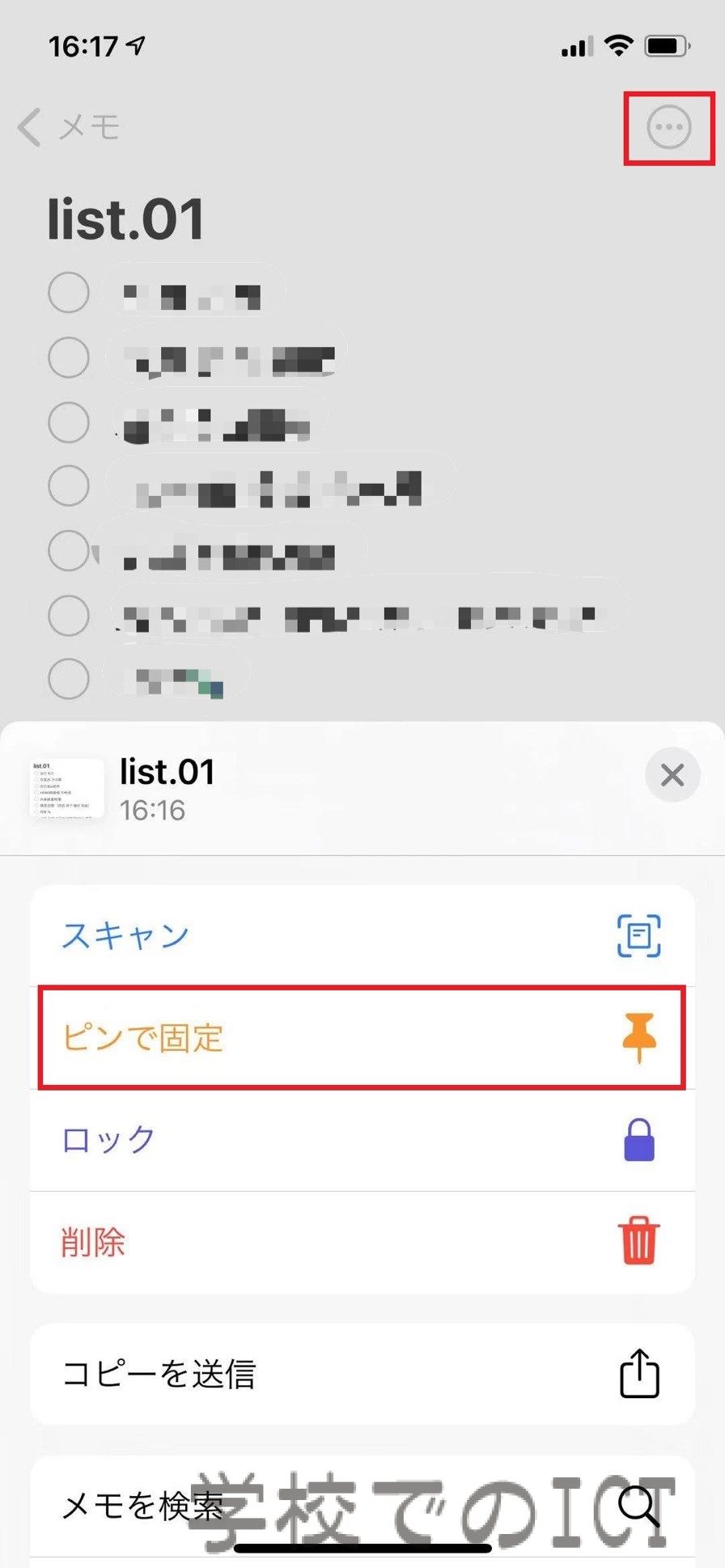Image resolution: width=725 pixels, height=1568 pixels.
Task: Tap 削除 to delete the note
Action: tap(362, 1241)
